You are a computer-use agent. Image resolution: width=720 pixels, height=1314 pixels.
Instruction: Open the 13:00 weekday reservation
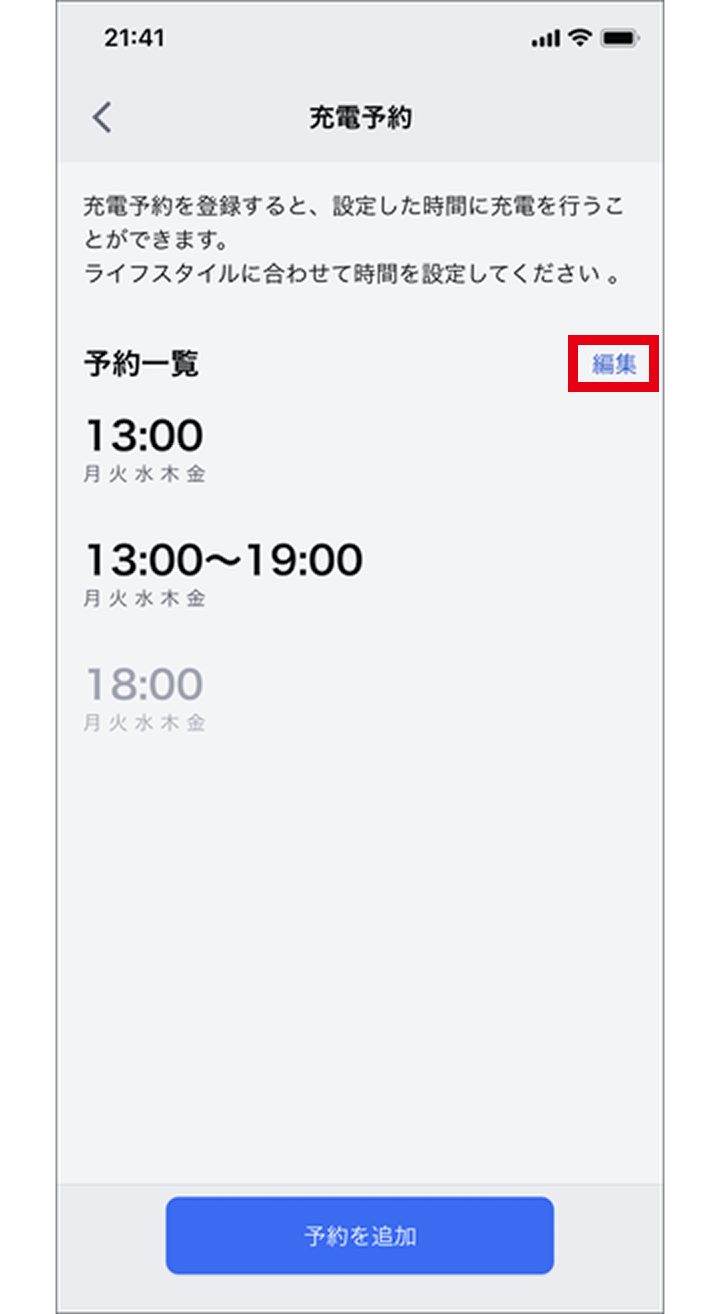tap(144, 447)
